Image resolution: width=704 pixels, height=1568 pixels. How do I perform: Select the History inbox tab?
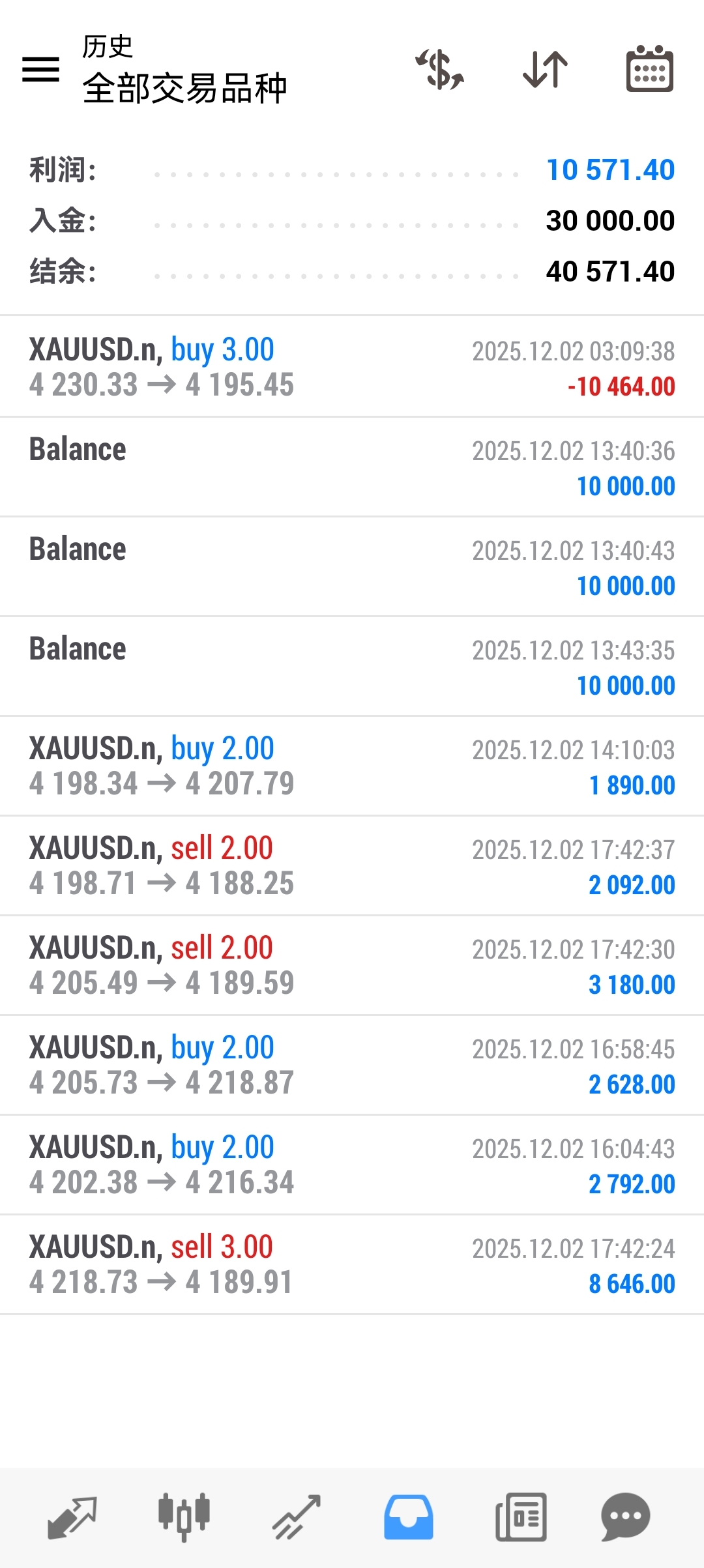409,1517
